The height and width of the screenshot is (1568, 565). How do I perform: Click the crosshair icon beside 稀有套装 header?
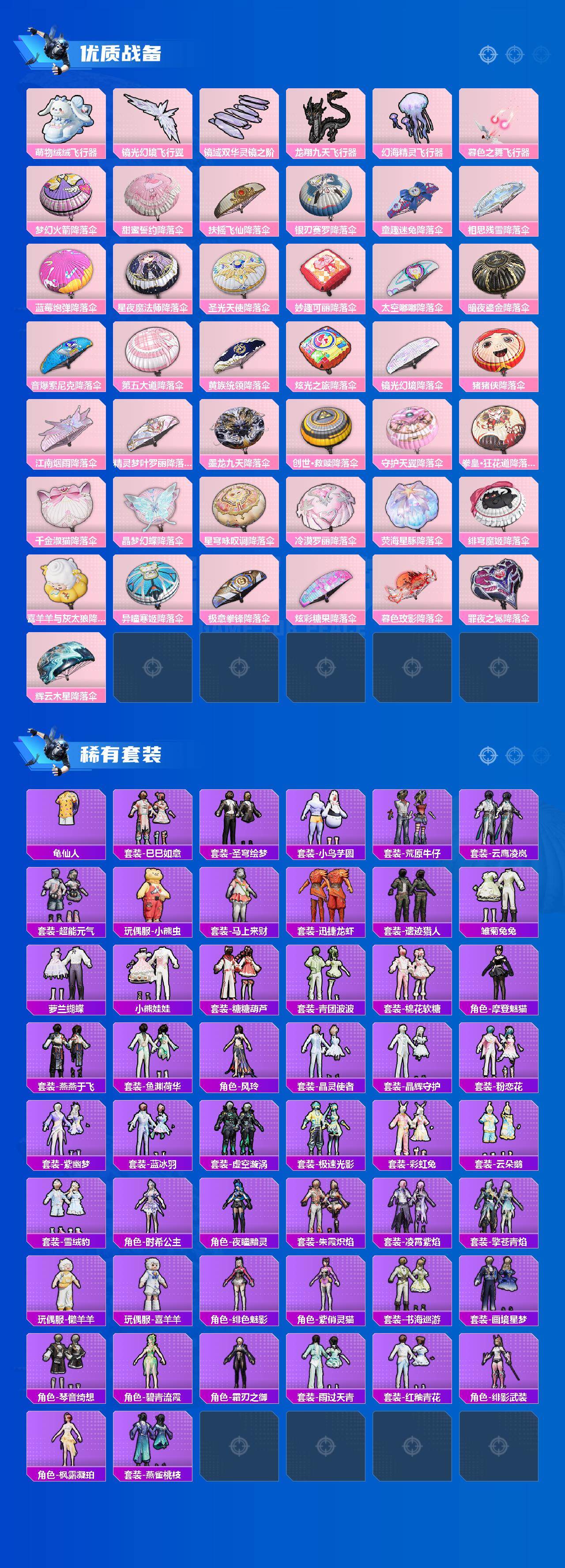488,755
